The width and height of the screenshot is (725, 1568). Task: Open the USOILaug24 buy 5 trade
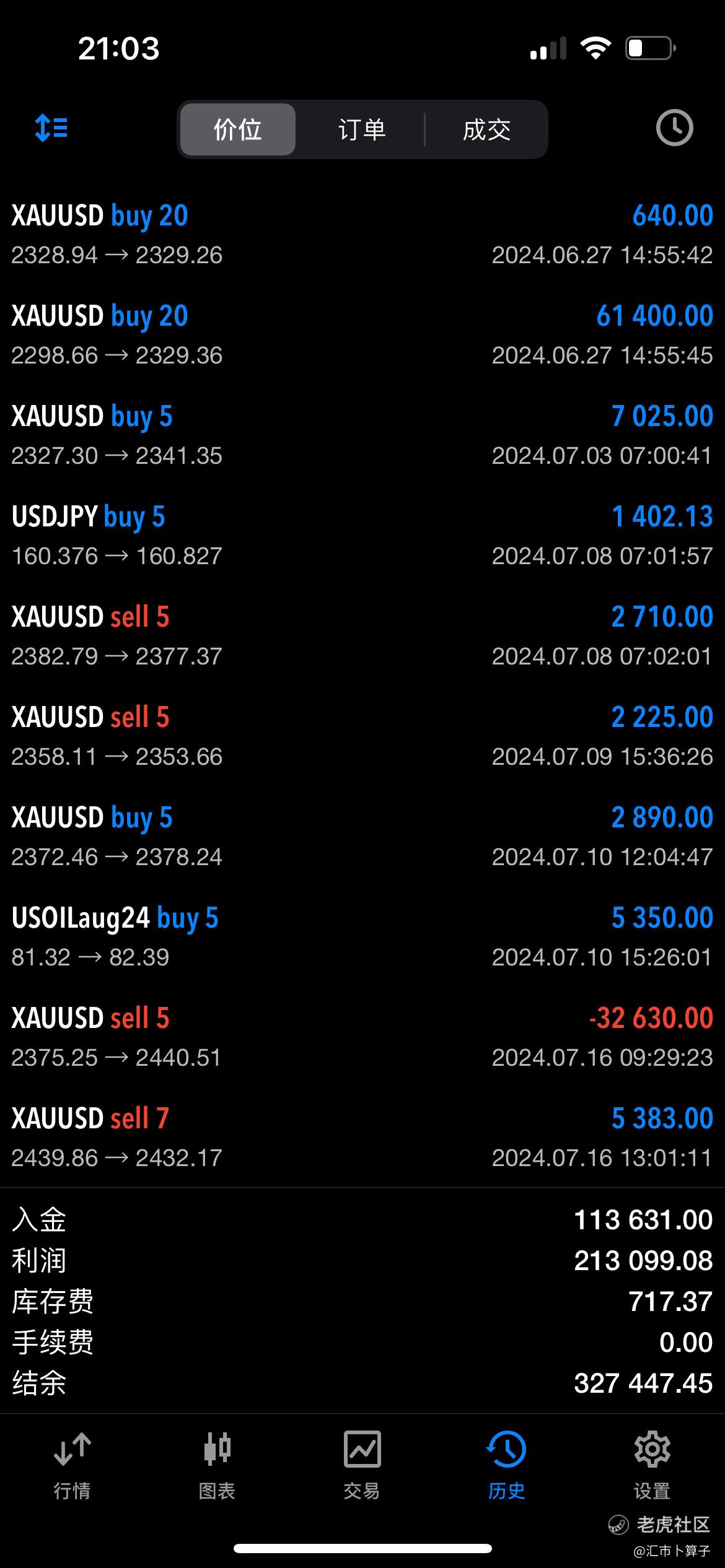pos(362,937)
